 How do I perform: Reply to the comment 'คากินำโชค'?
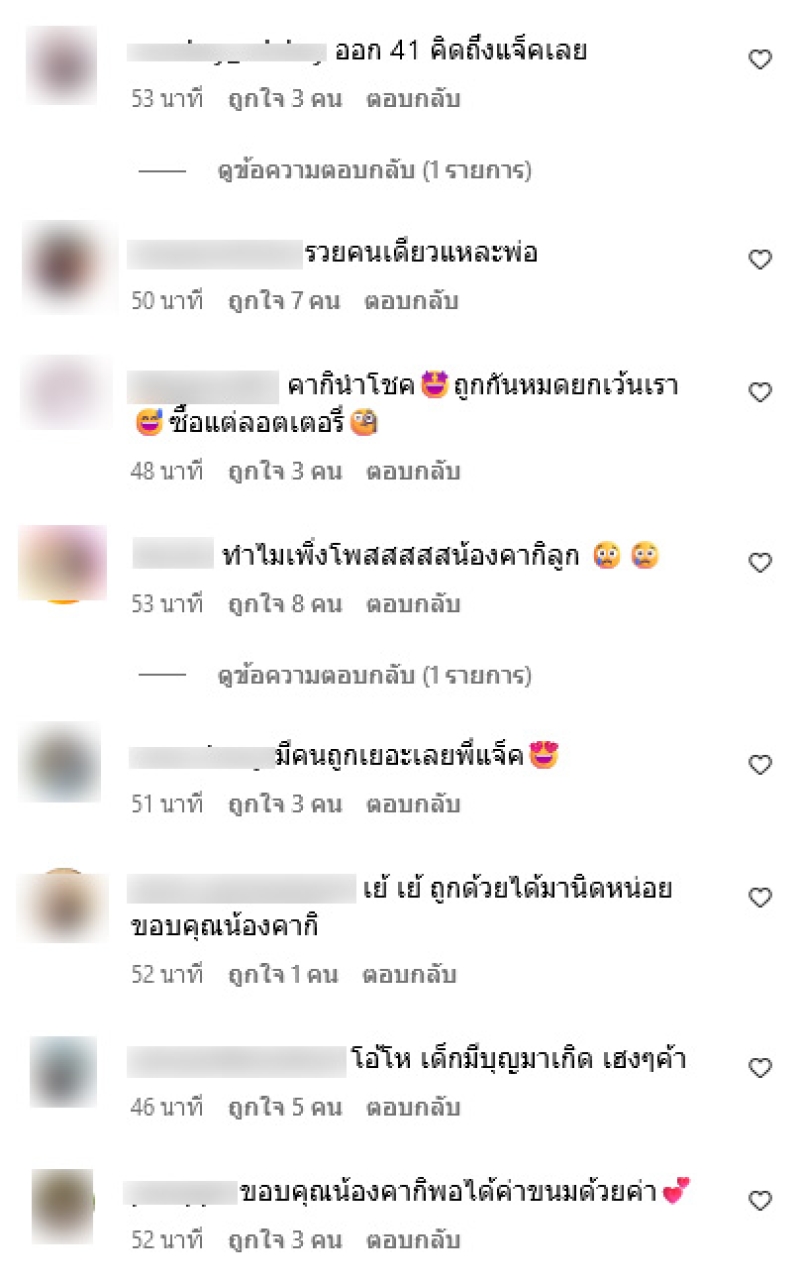pos(411,471)
